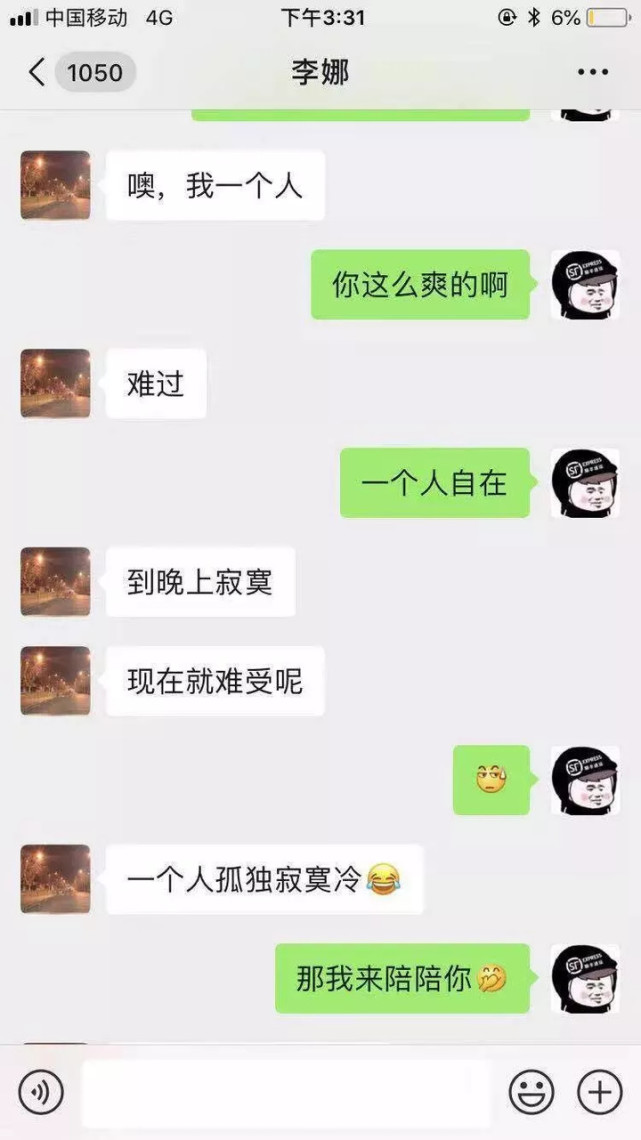Open my avatar beside 一个人自在

[x=585, y=483]
